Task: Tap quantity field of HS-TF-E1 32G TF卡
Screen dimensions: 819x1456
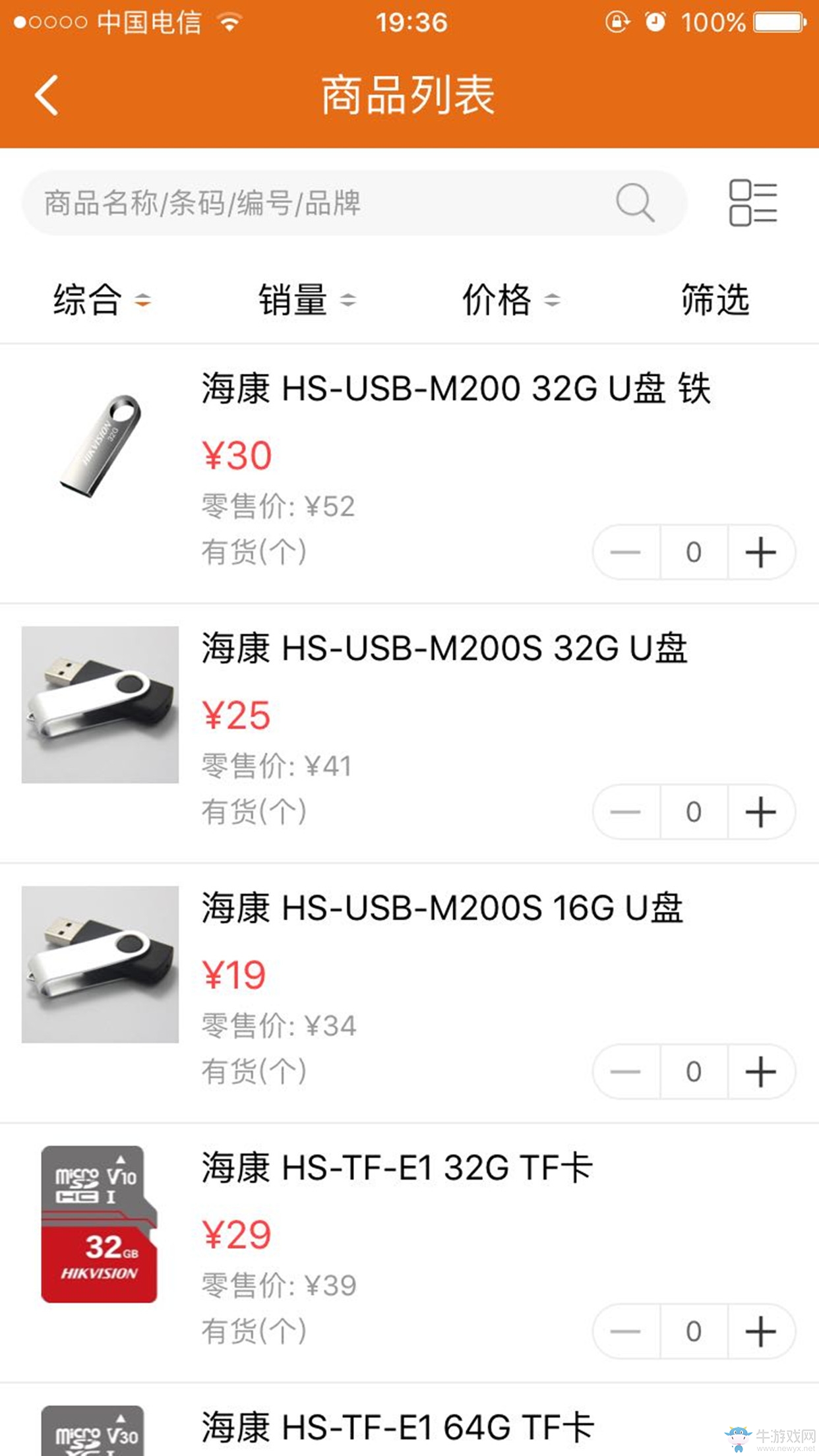Action: coord(693,1332)
